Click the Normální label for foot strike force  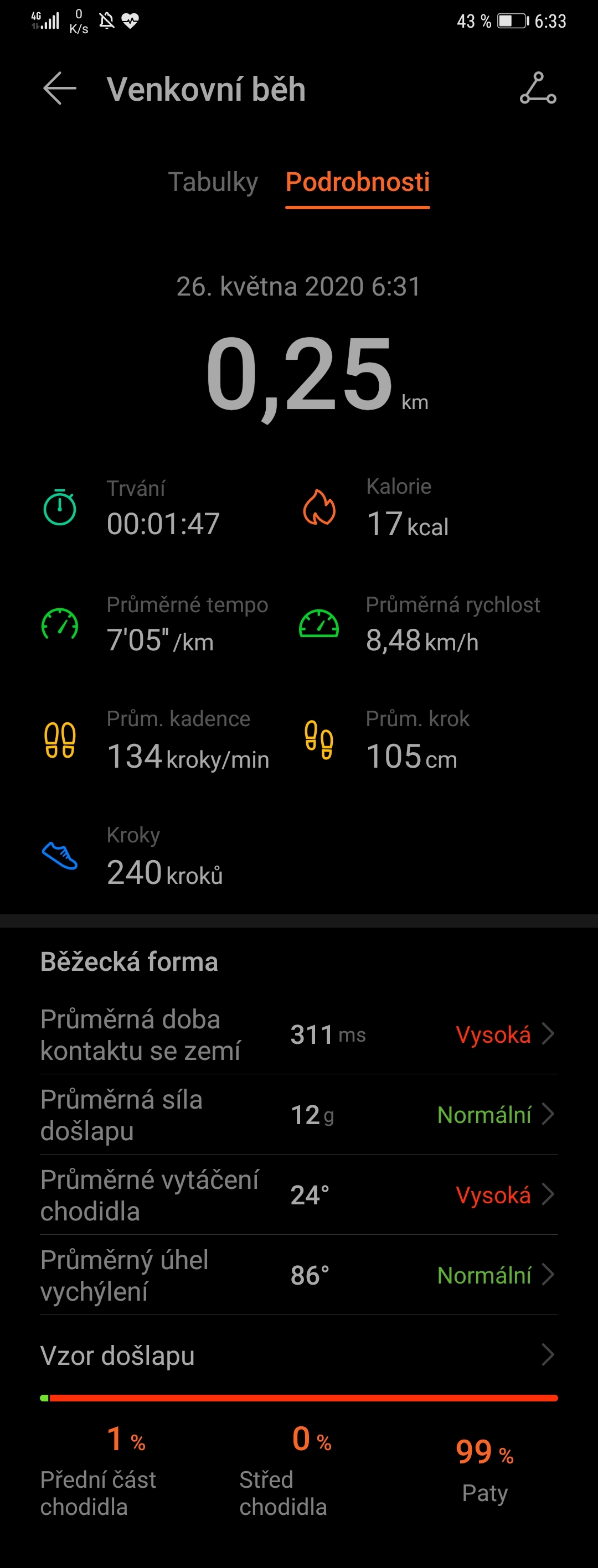coord(484,1115)
